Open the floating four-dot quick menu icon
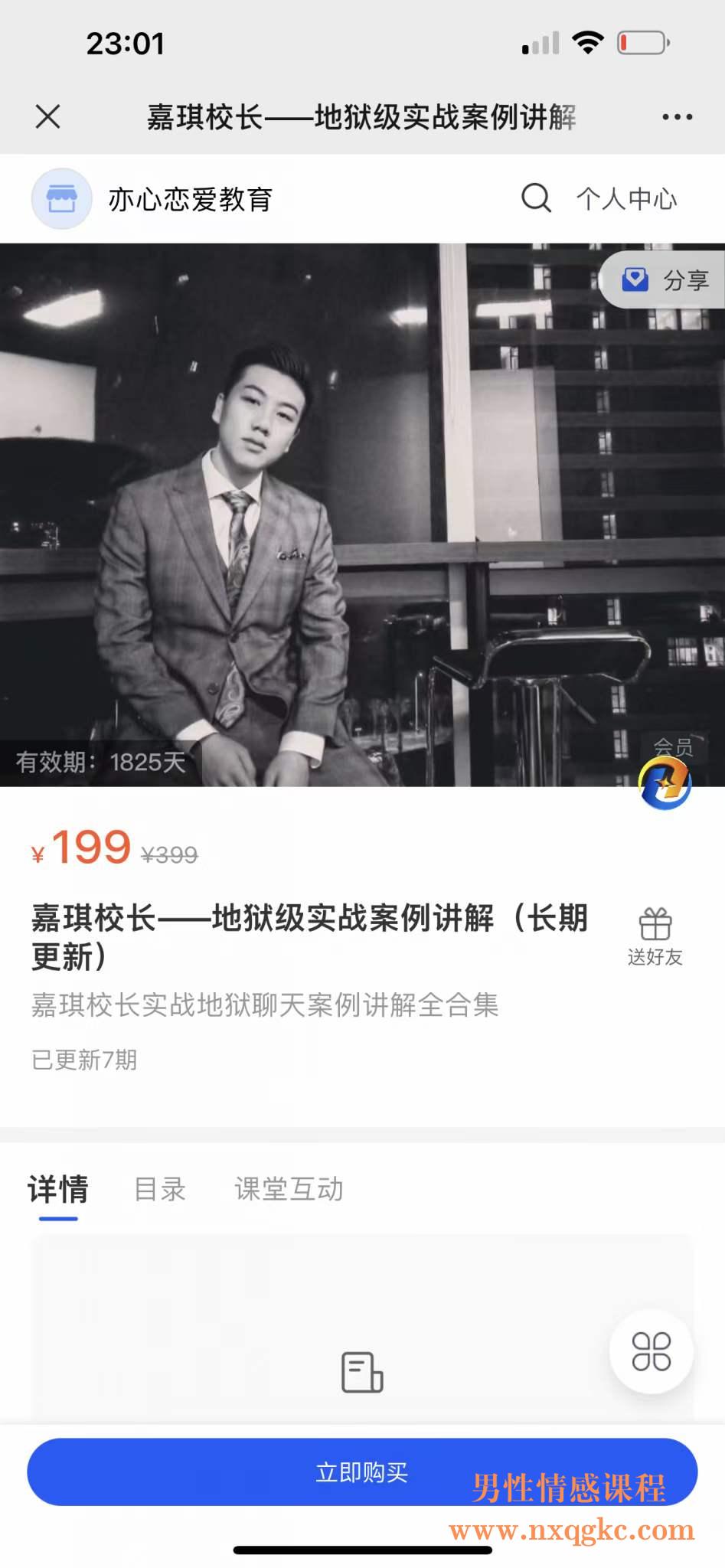This screenshot has width=725, height=1568. pos(650,1352)
